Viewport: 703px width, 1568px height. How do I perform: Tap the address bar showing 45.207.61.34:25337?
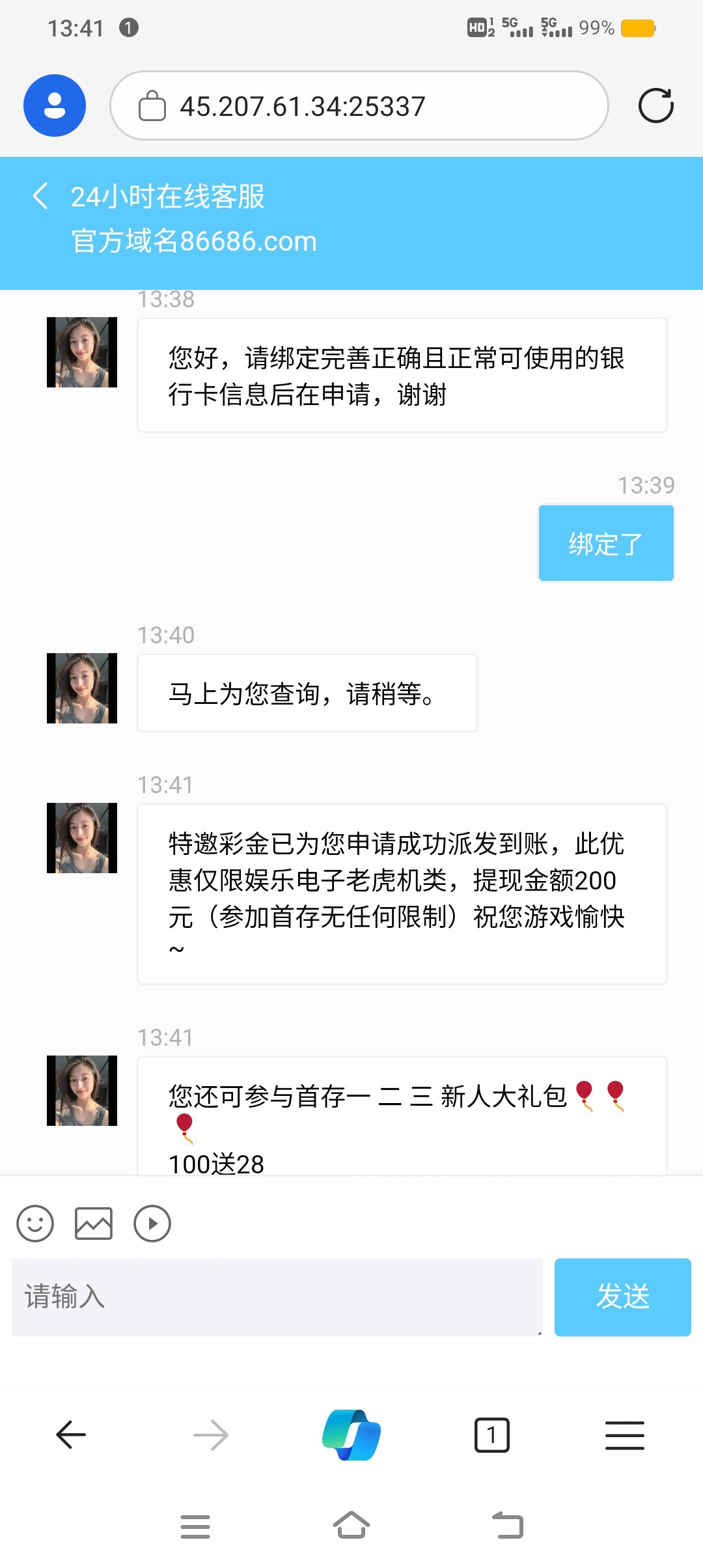coord(359,105)
